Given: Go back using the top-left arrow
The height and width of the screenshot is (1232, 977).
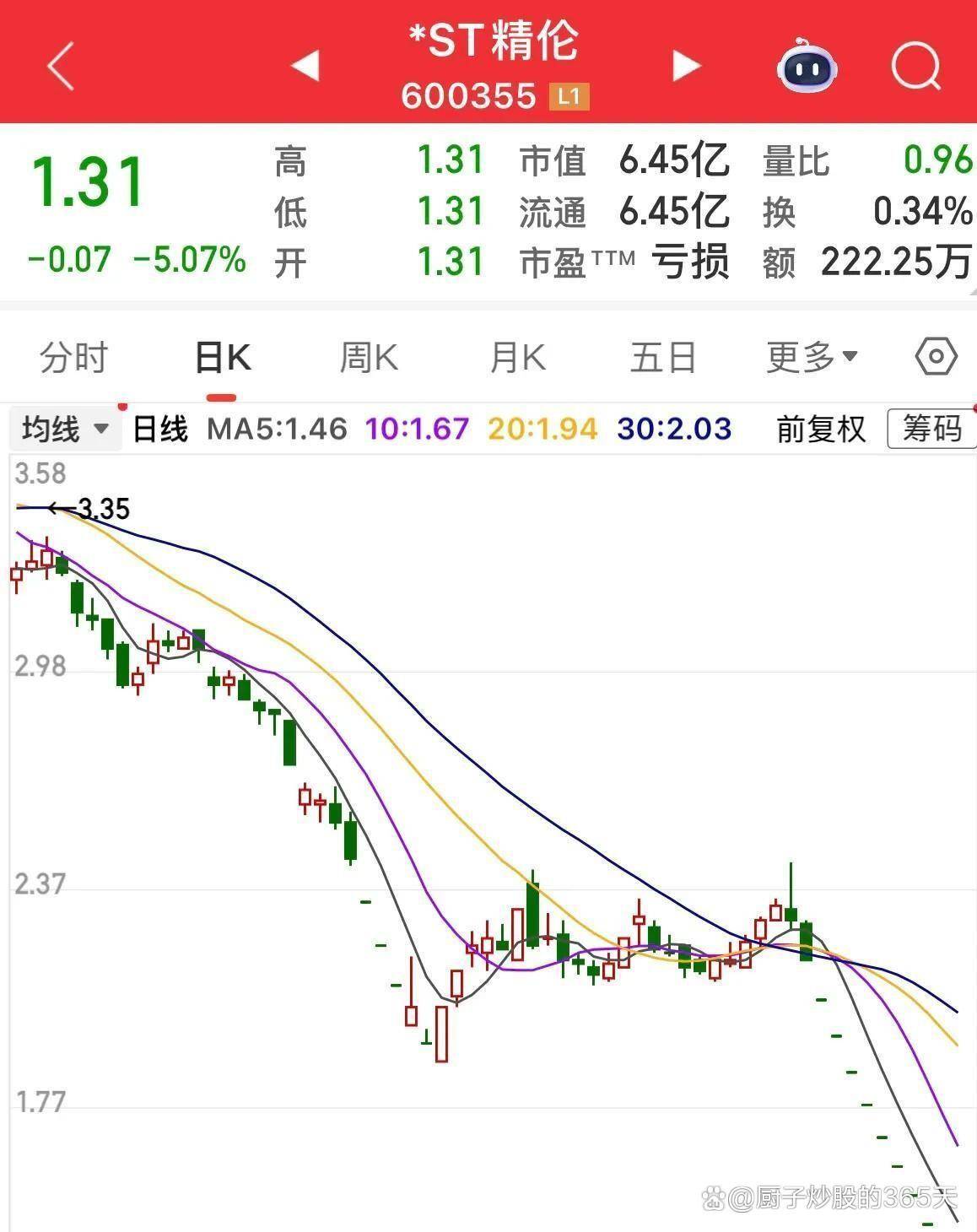Looking at the screenshot, I should (x=61, y=66).
